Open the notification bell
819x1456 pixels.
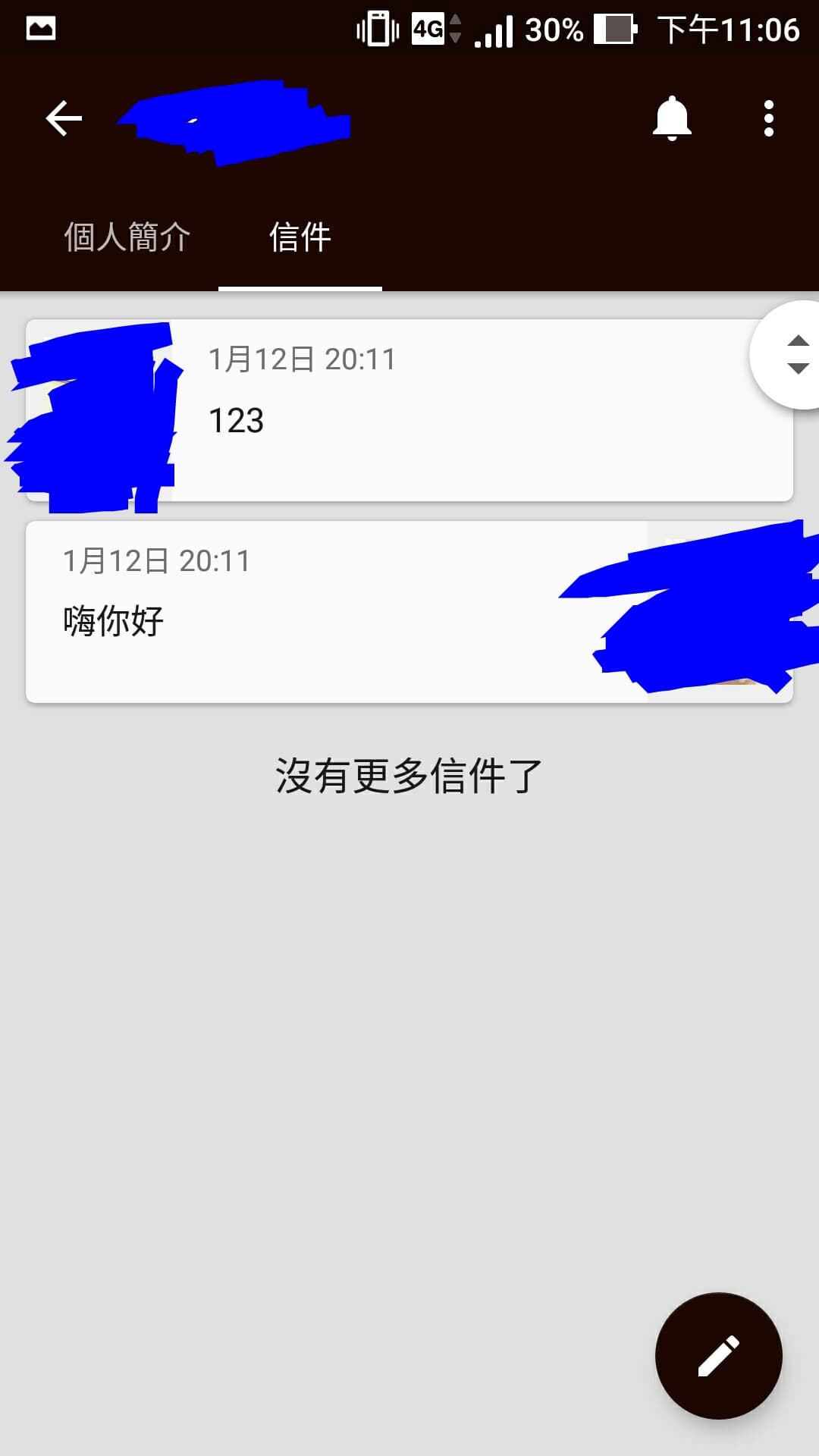click(673, 118)
